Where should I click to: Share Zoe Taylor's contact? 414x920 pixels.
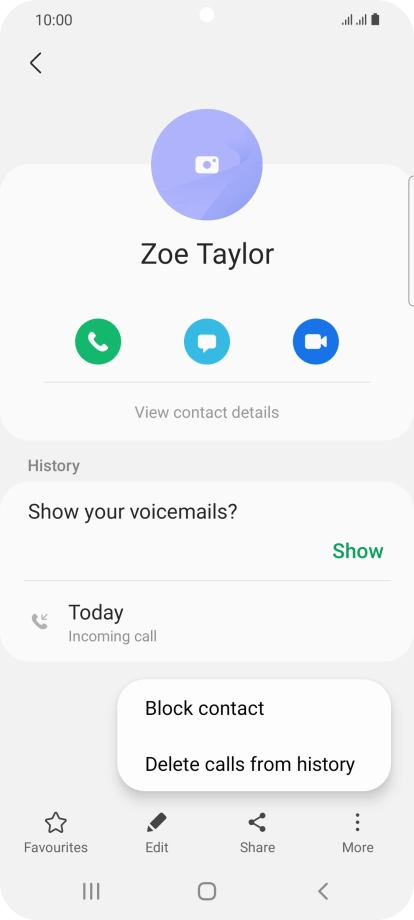coord(257,833)
